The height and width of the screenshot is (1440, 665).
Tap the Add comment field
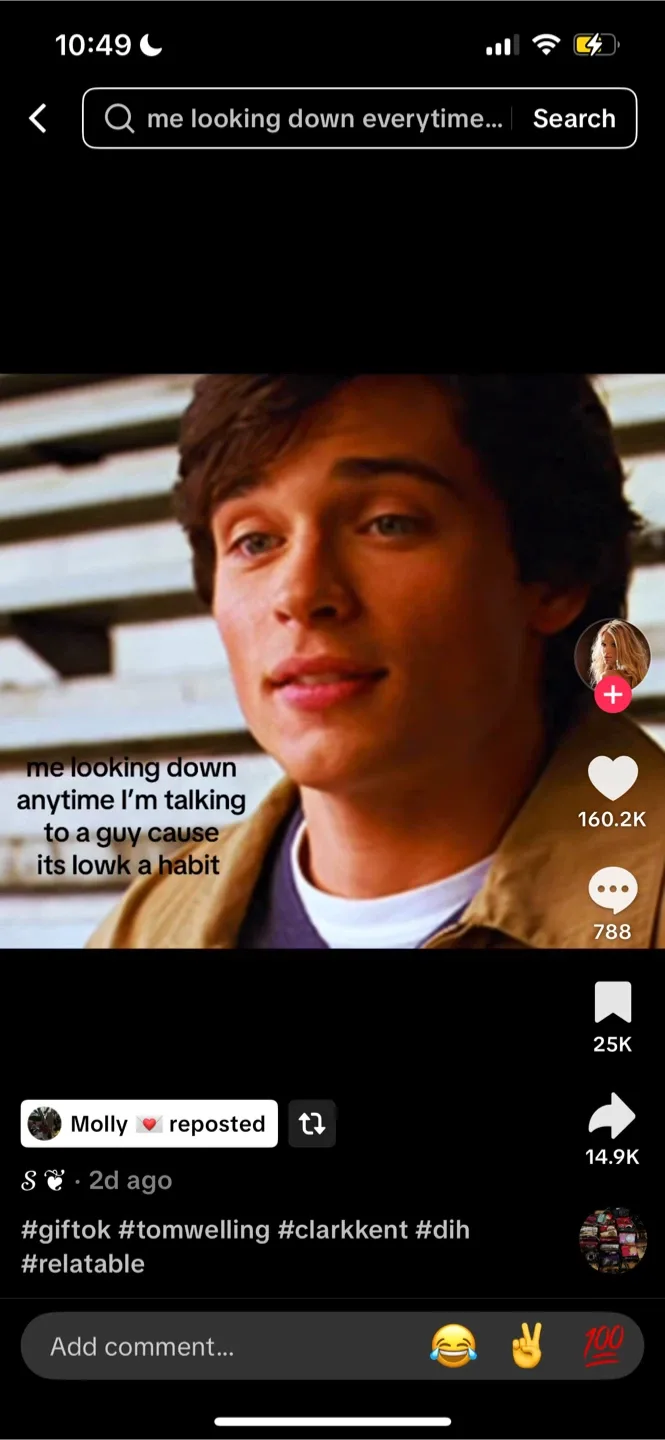coord(200,1347)
